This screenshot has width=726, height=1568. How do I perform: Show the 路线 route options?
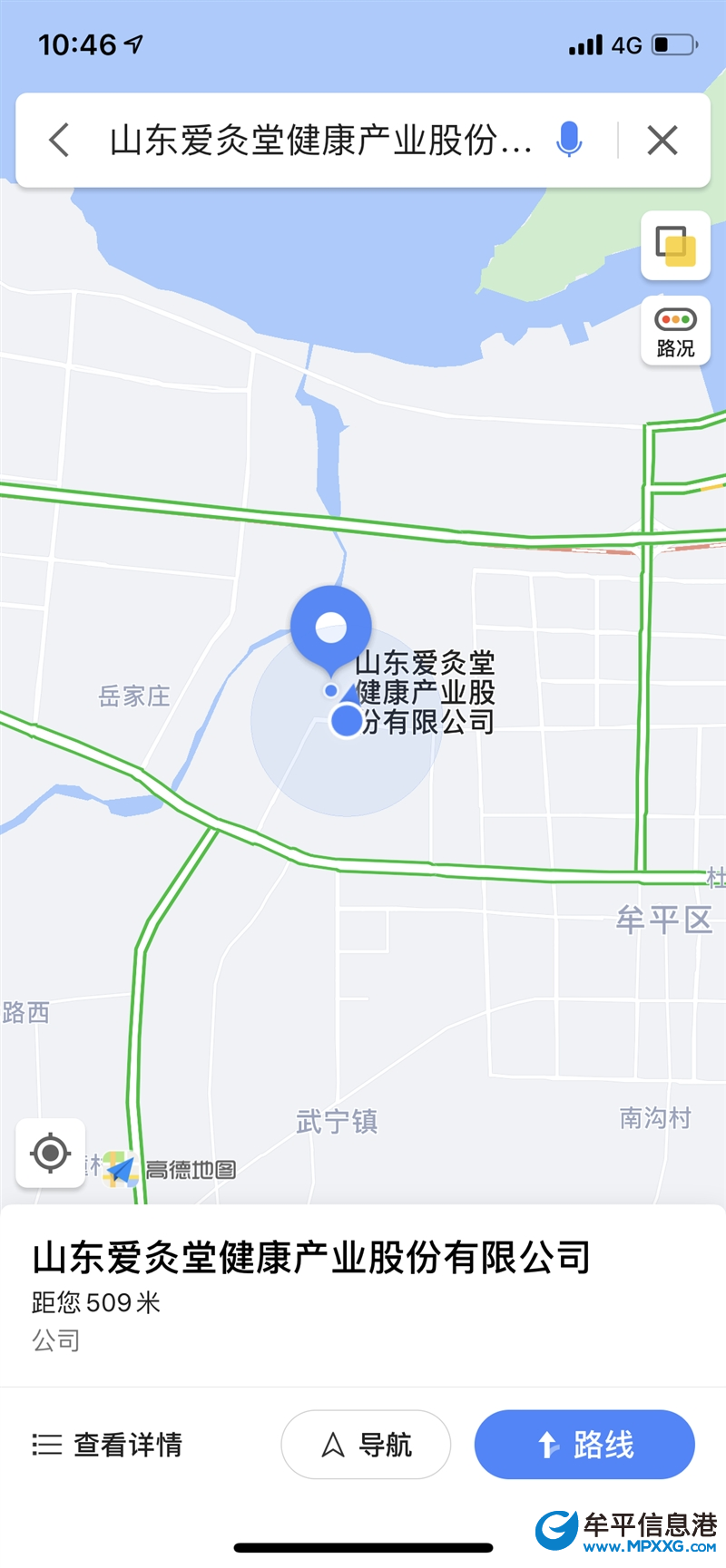click(584, 1444)
